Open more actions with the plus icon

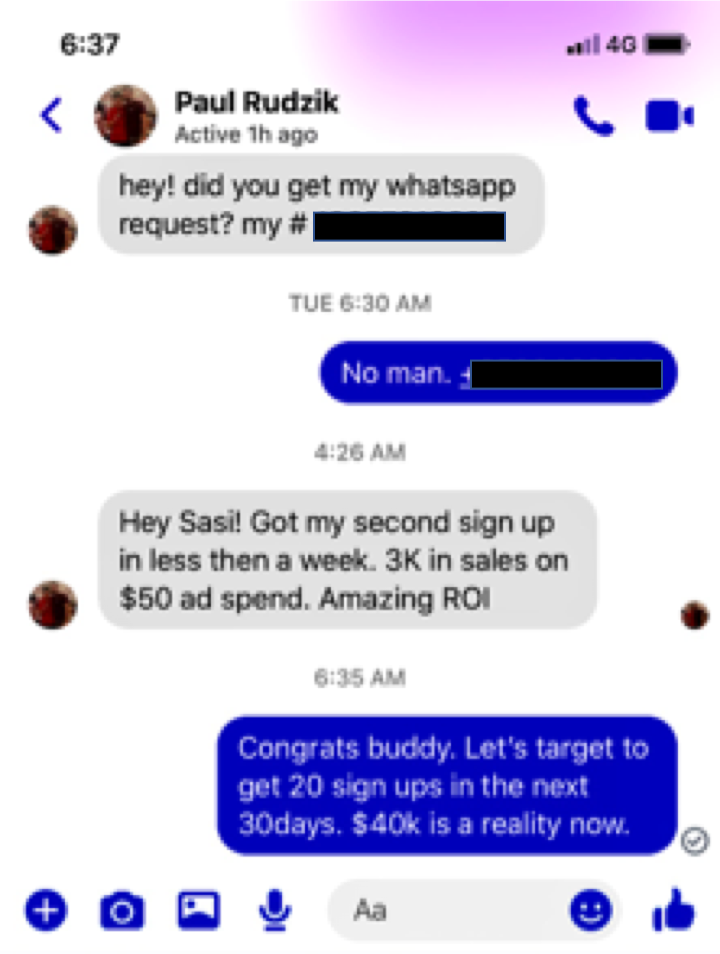click(46, 910)
